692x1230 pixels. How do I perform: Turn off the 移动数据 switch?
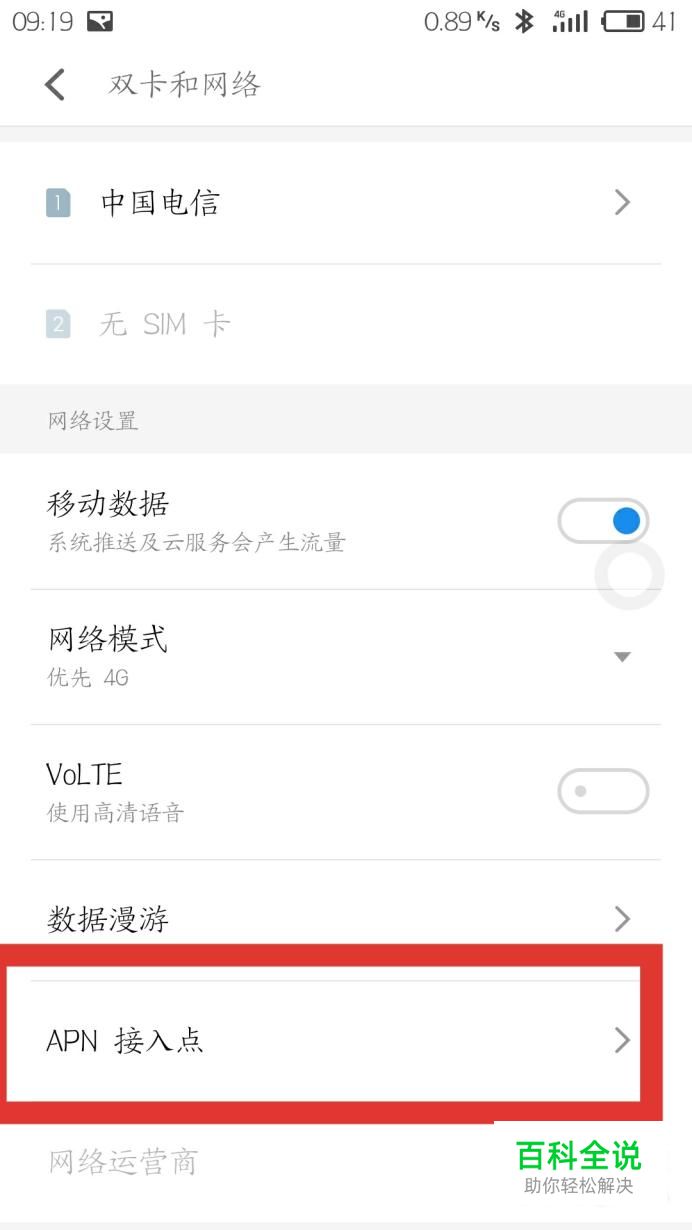click(603, 521)
